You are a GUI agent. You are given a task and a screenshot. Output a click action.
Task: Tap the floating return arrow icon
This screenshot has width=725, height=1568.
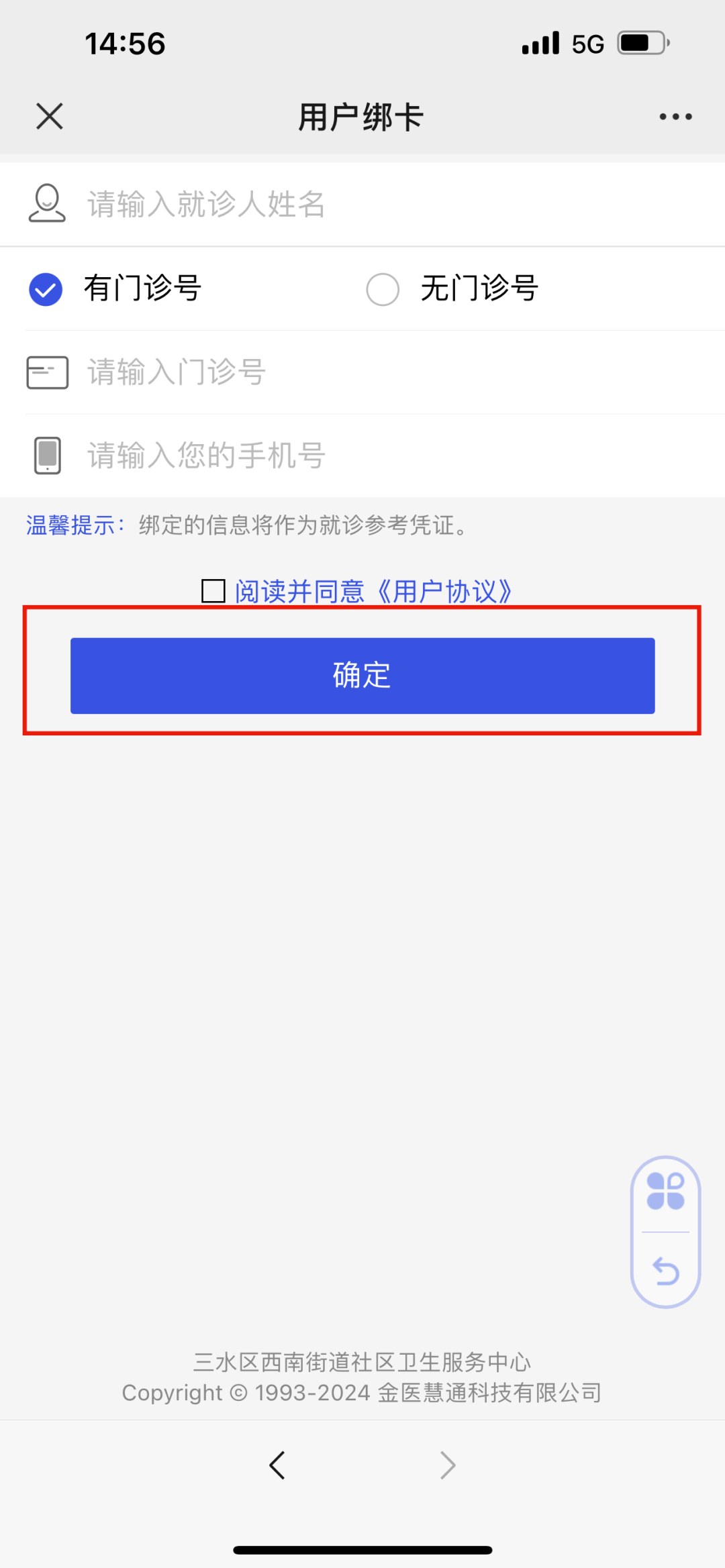(x=665, y=1271)
